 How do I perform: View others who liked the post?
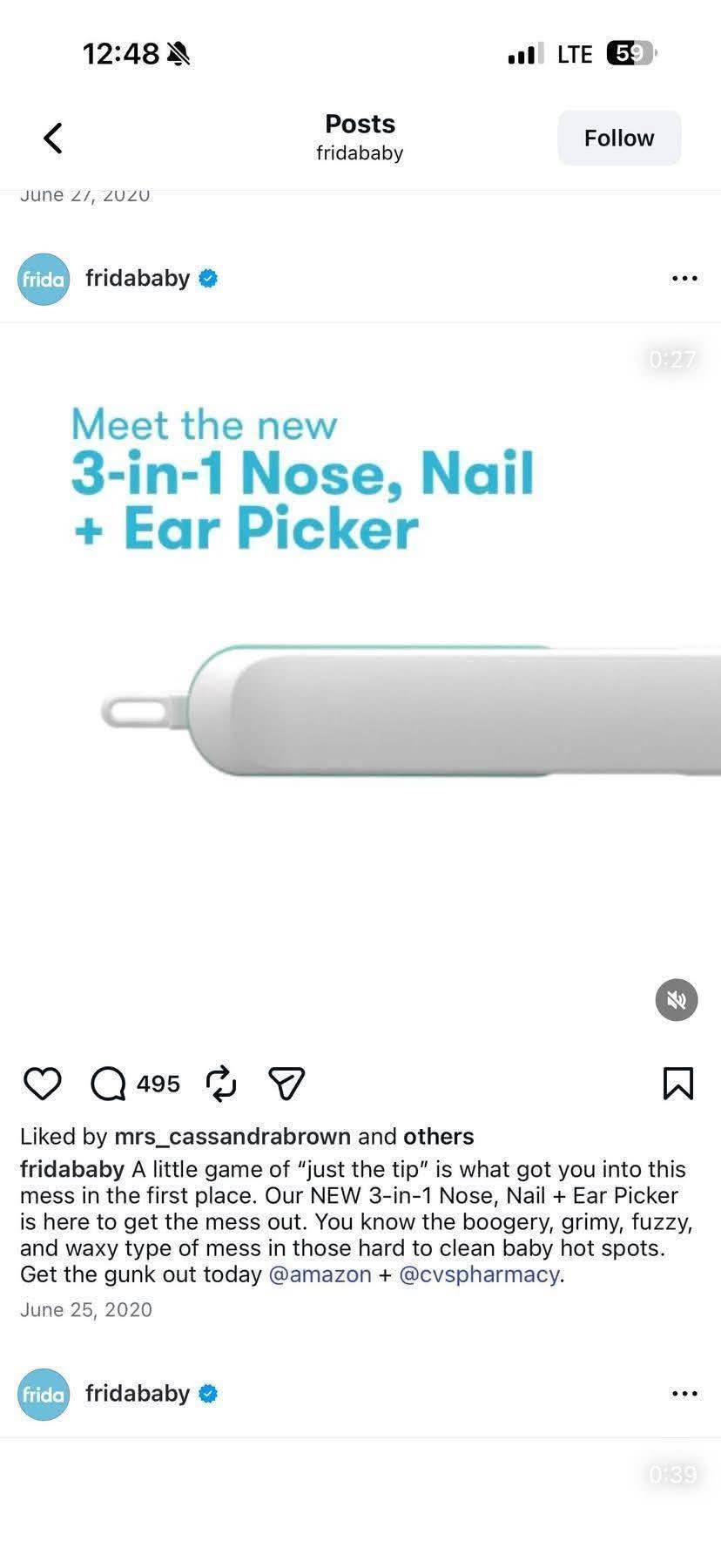coord(438,1137)
